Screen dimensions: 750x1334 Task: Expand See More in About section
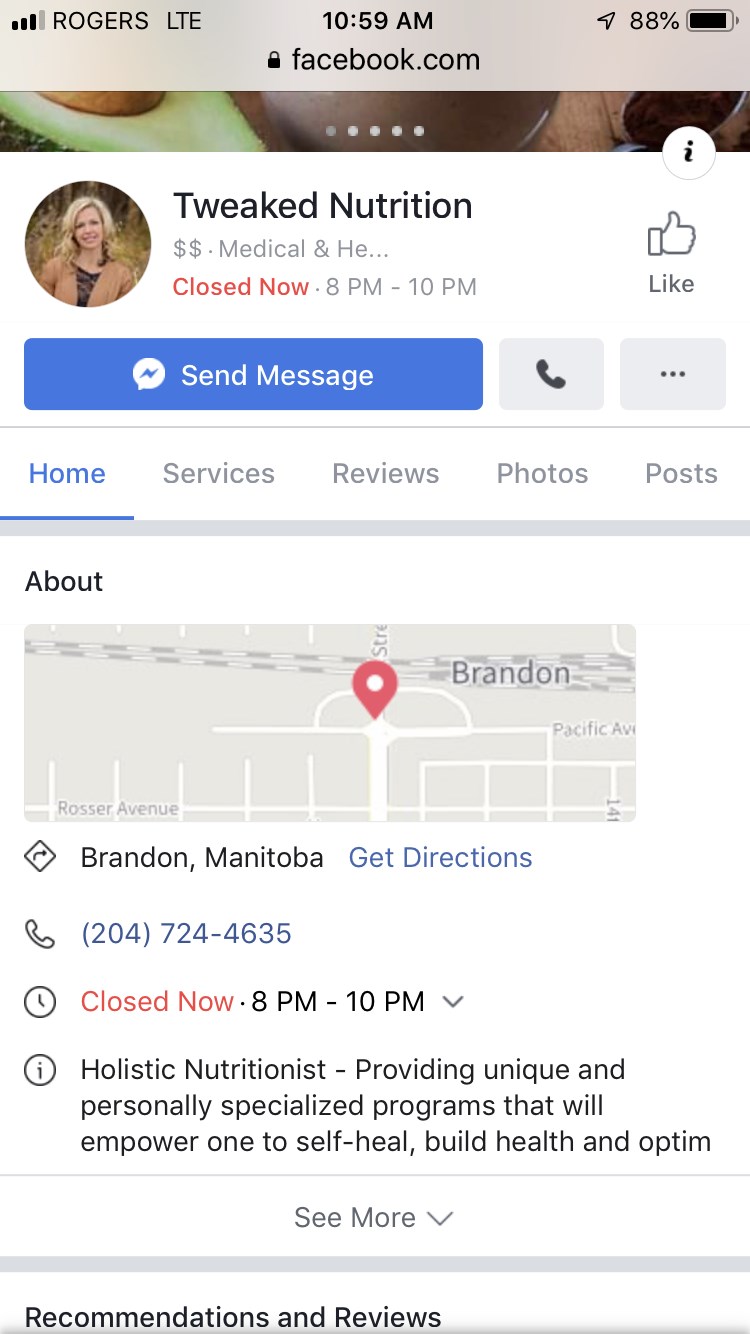[373, 1217]
